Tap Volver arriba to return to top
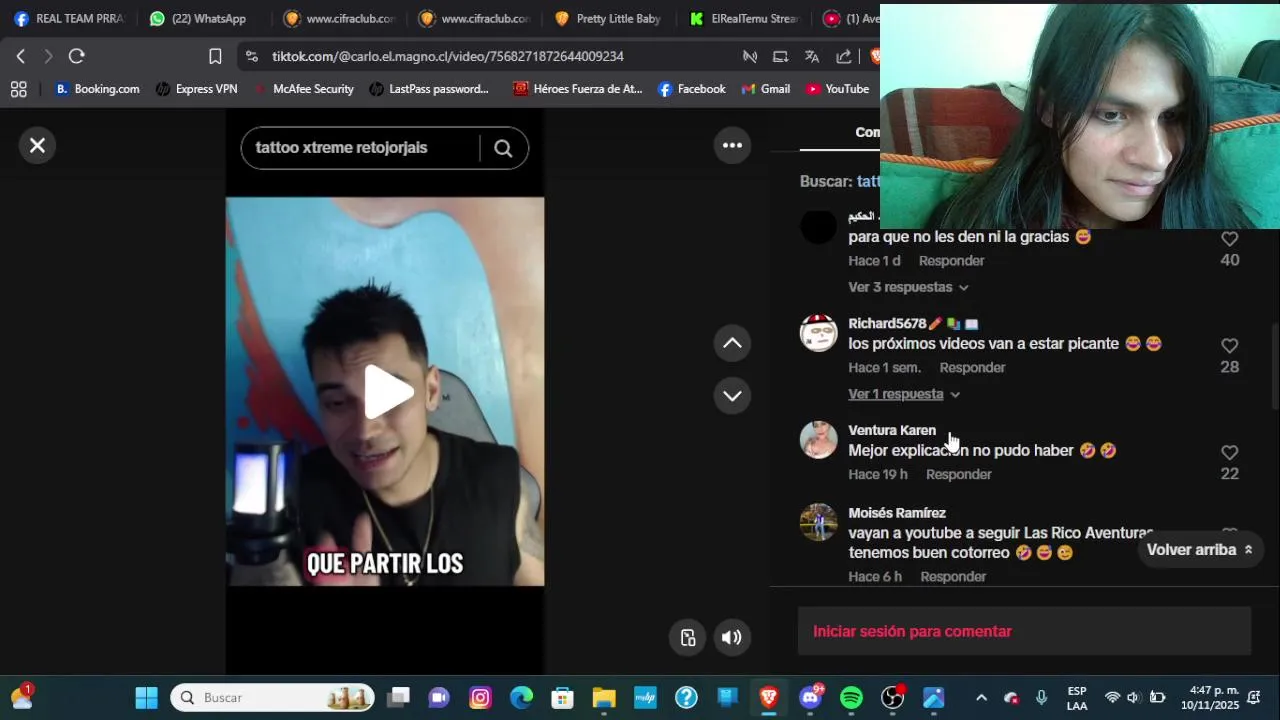Image resolution: width=1280 pixels, height=720 pixels. tap(1199, 550)
